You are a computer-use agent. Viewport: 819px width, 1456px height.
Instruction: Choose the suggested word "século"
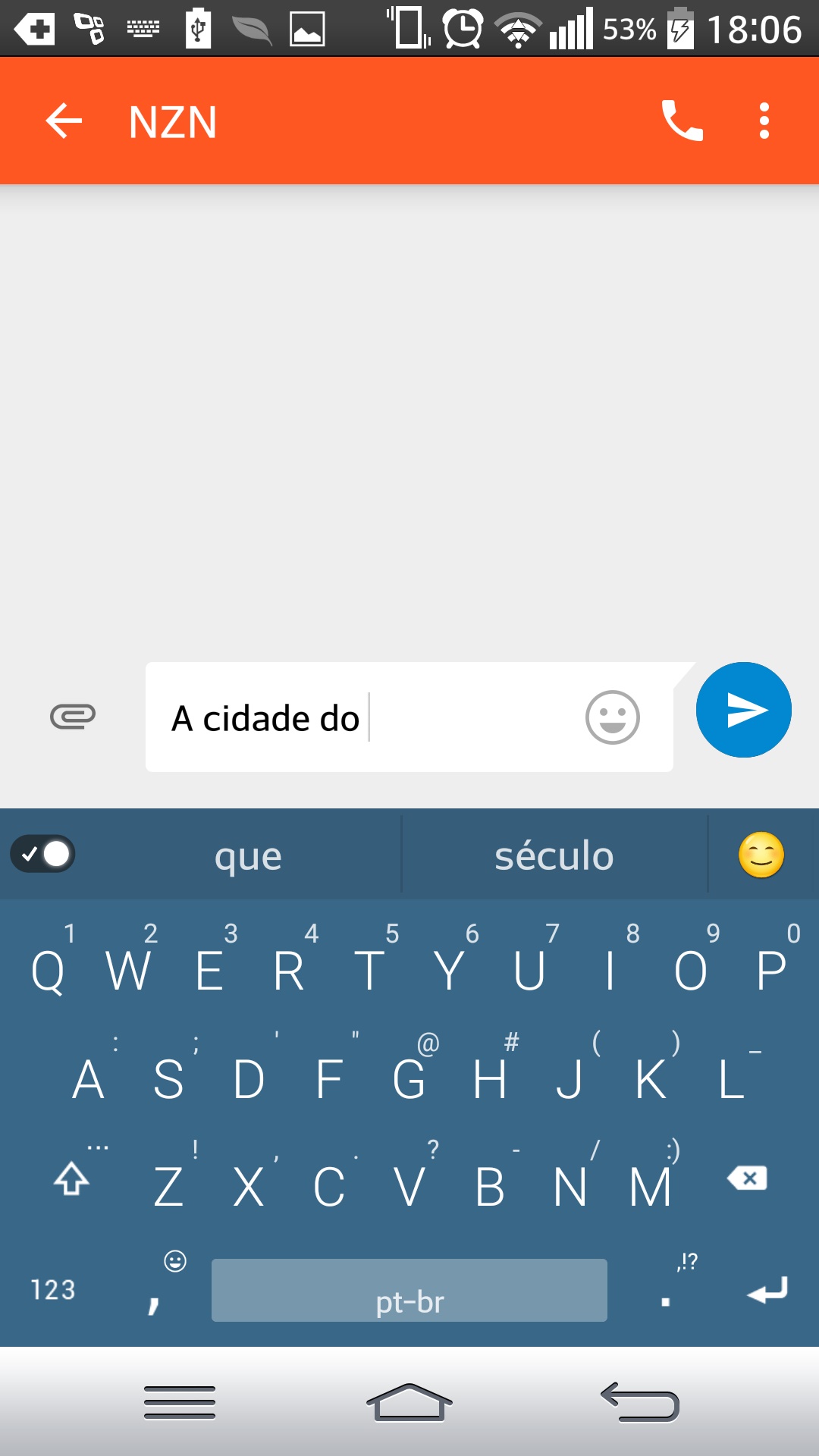click(554, 855)
